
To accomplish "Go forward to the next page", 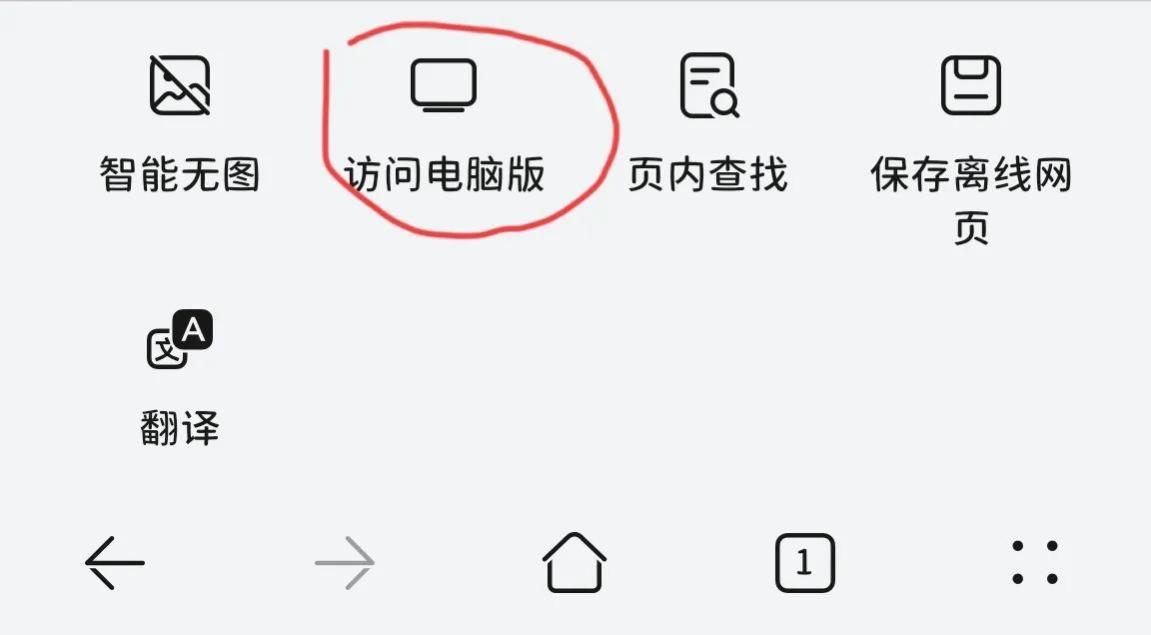I will point(345,563).
